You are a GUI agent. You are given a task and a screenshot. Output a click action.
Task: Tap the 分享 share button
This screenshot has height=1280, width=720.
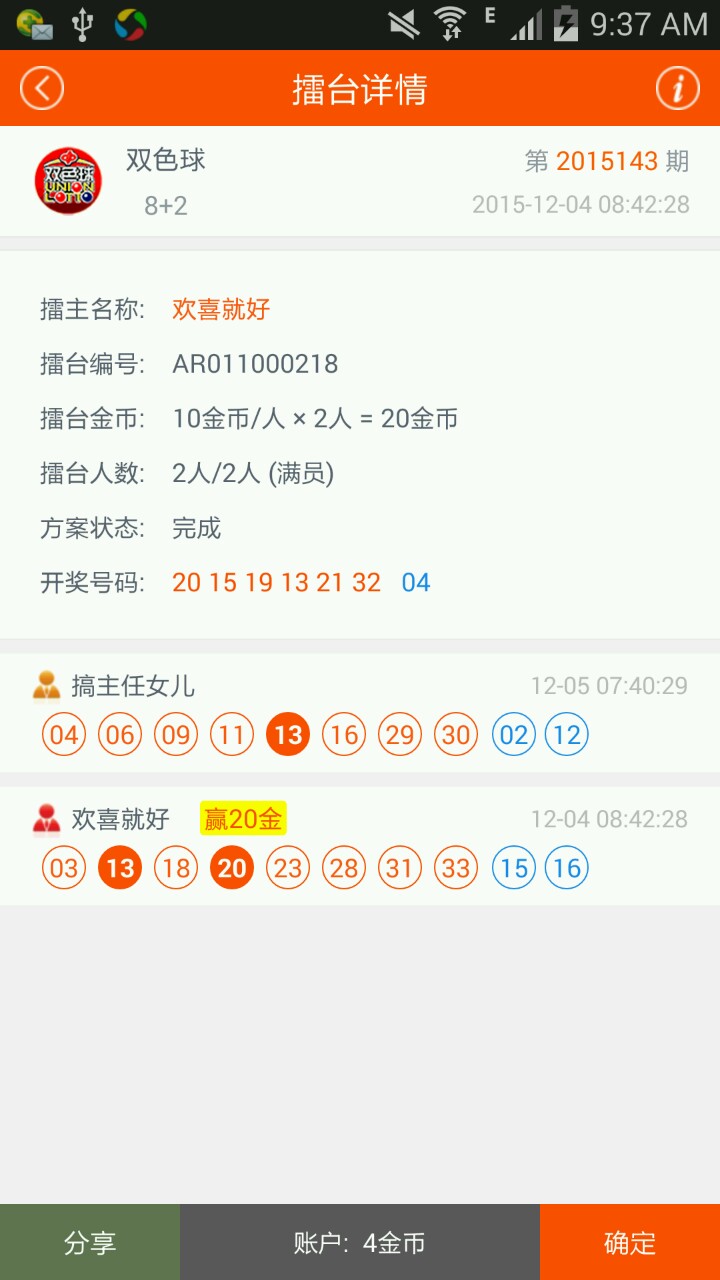tap(90, 1242)
